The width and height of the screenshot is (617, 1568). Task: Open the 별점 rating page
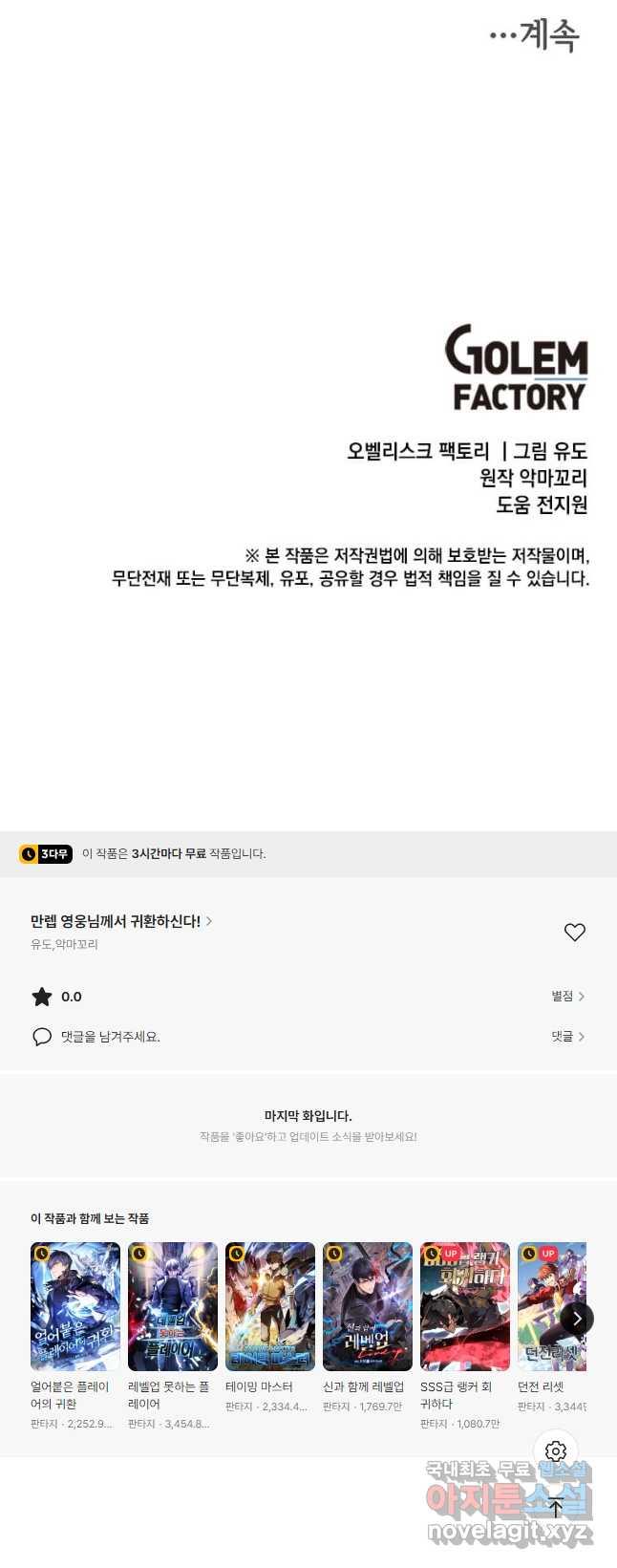click(x=567, y=997)
